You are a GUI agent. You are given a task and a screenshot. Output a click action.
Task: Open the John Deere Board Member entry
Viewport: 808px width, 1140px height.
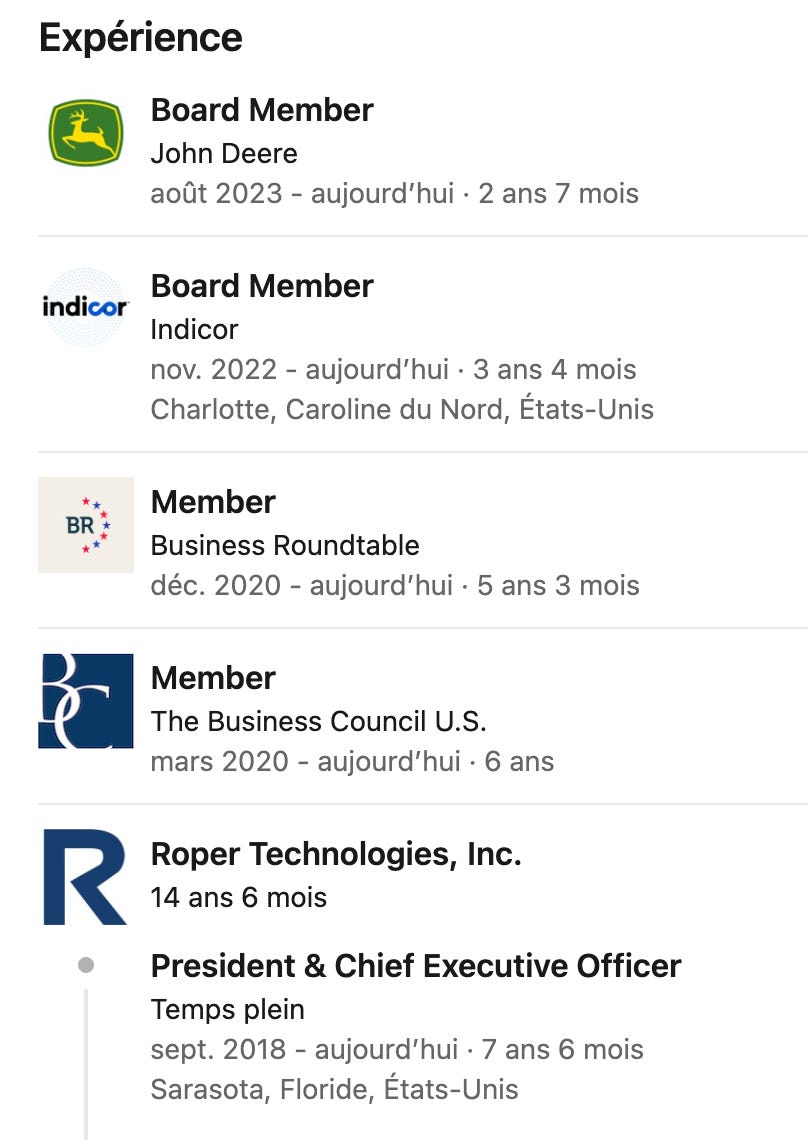point(262,111)
